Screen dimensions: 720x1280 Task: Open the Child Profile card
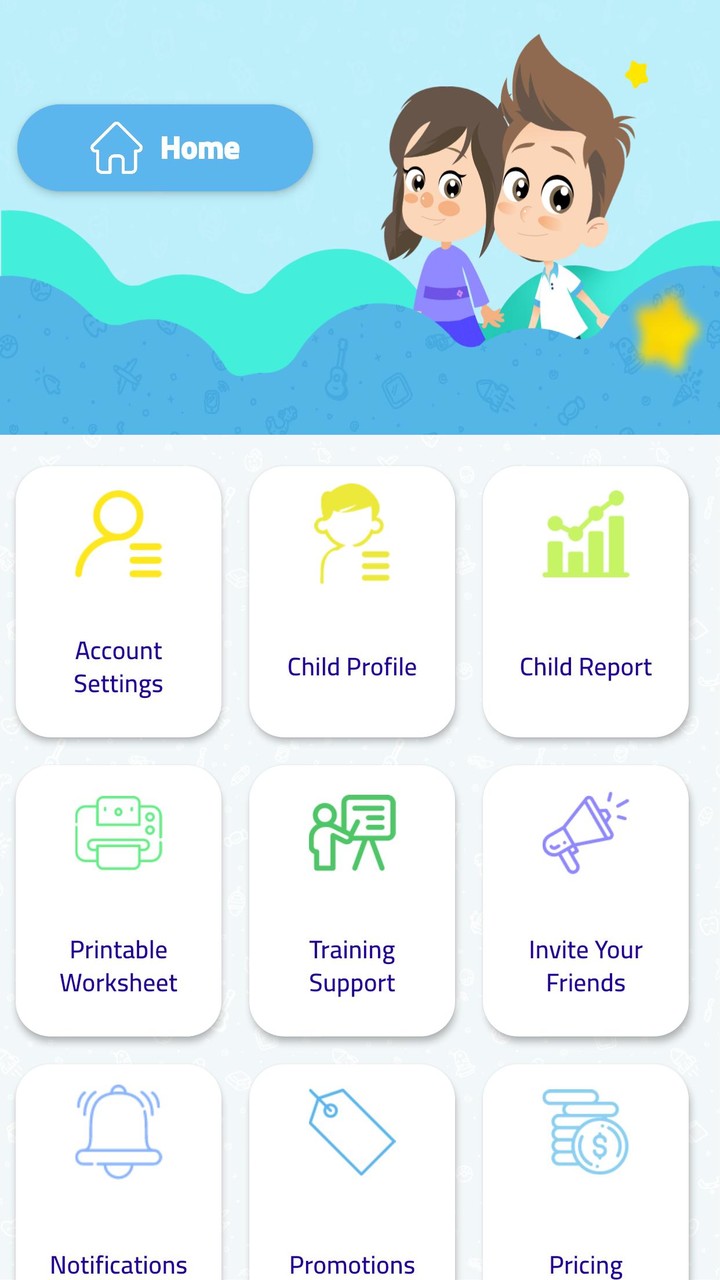352,602
